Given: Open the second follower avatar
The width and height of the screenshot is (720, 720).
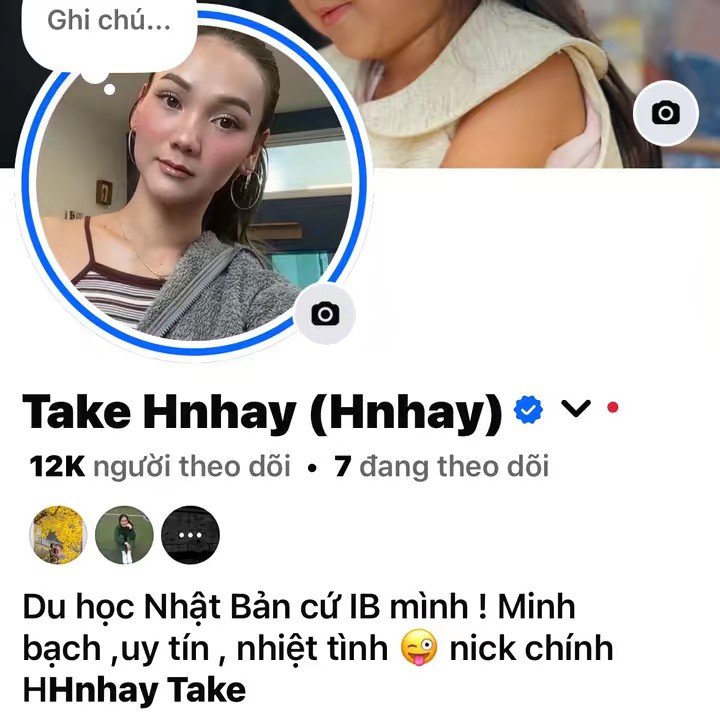Looking at the screenshot, I should click(x=125, y=535).
